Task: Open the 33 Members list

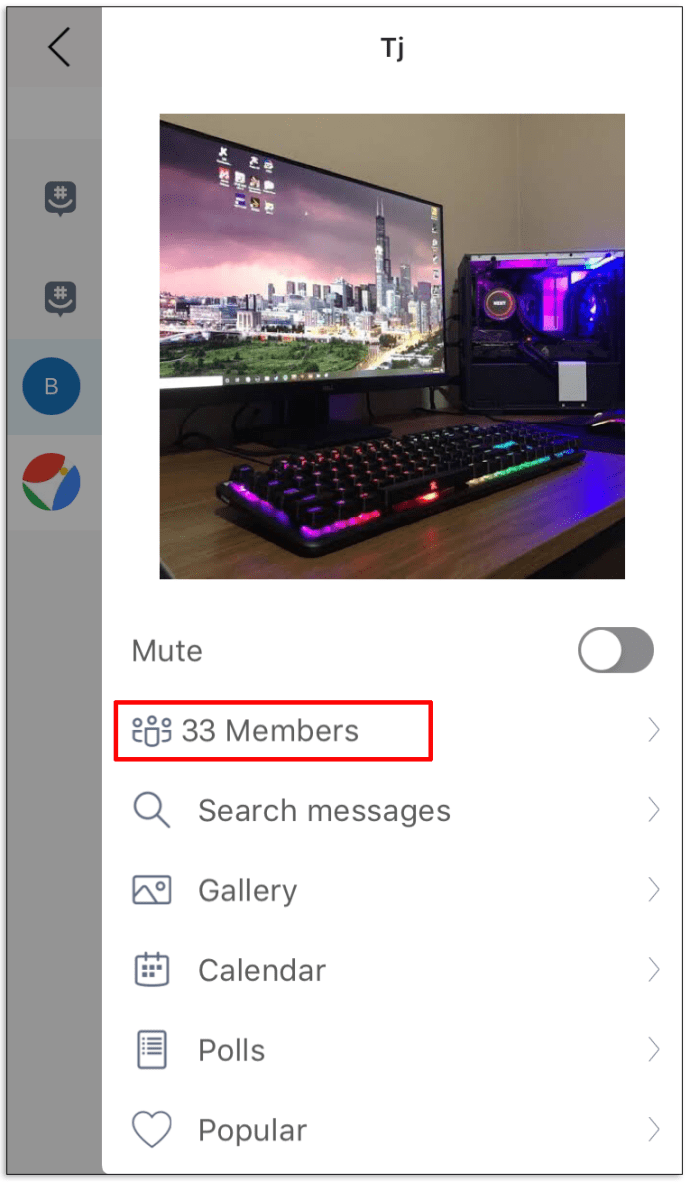Action: [271, 731]
